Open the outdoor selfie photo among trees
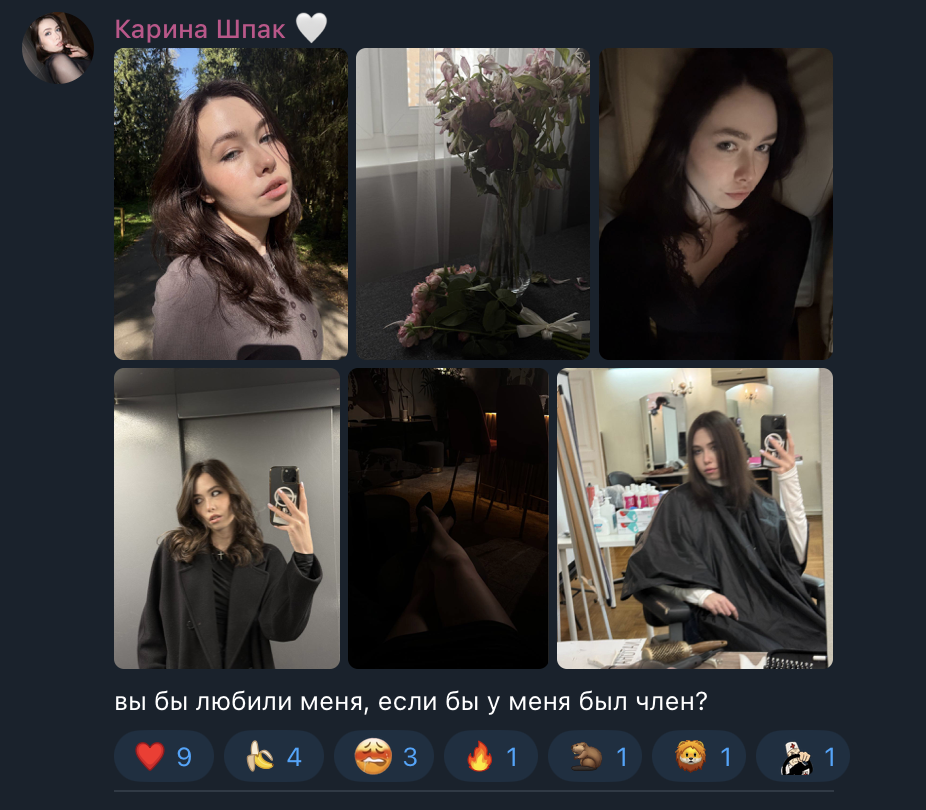 point(231,204)
